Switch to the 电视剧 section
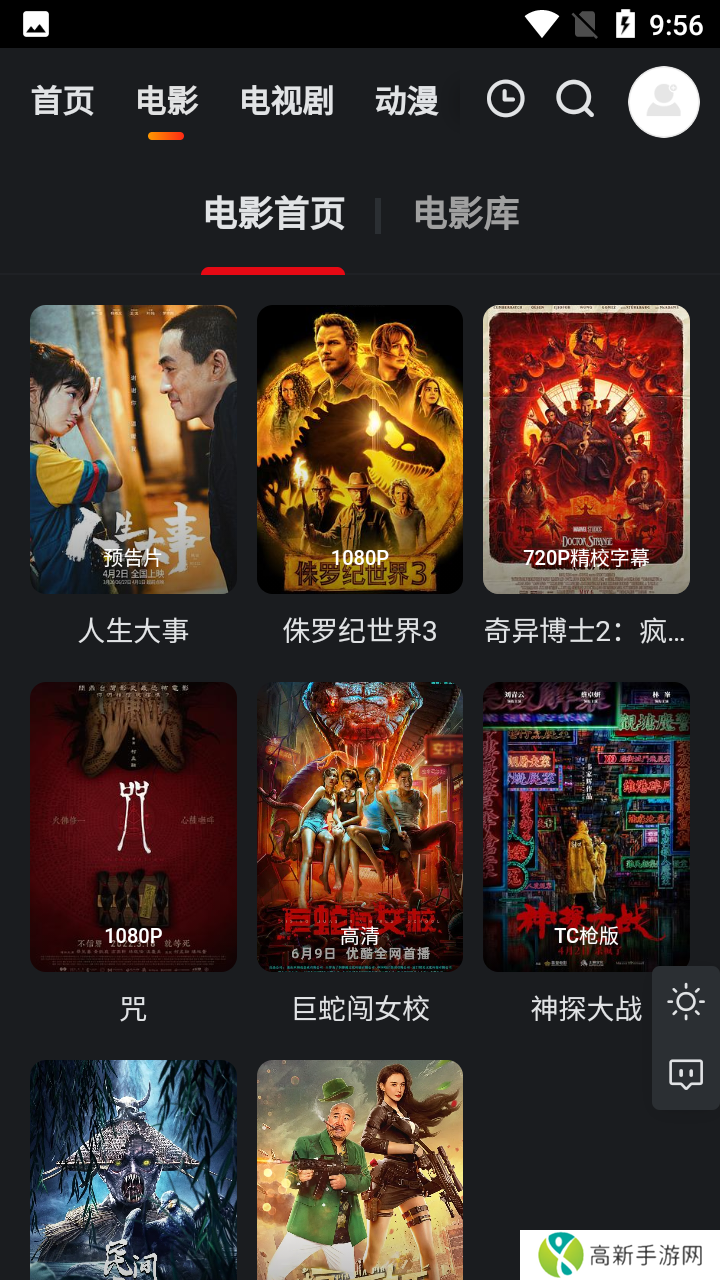The image size is (720, 1280). pos(286,100)
